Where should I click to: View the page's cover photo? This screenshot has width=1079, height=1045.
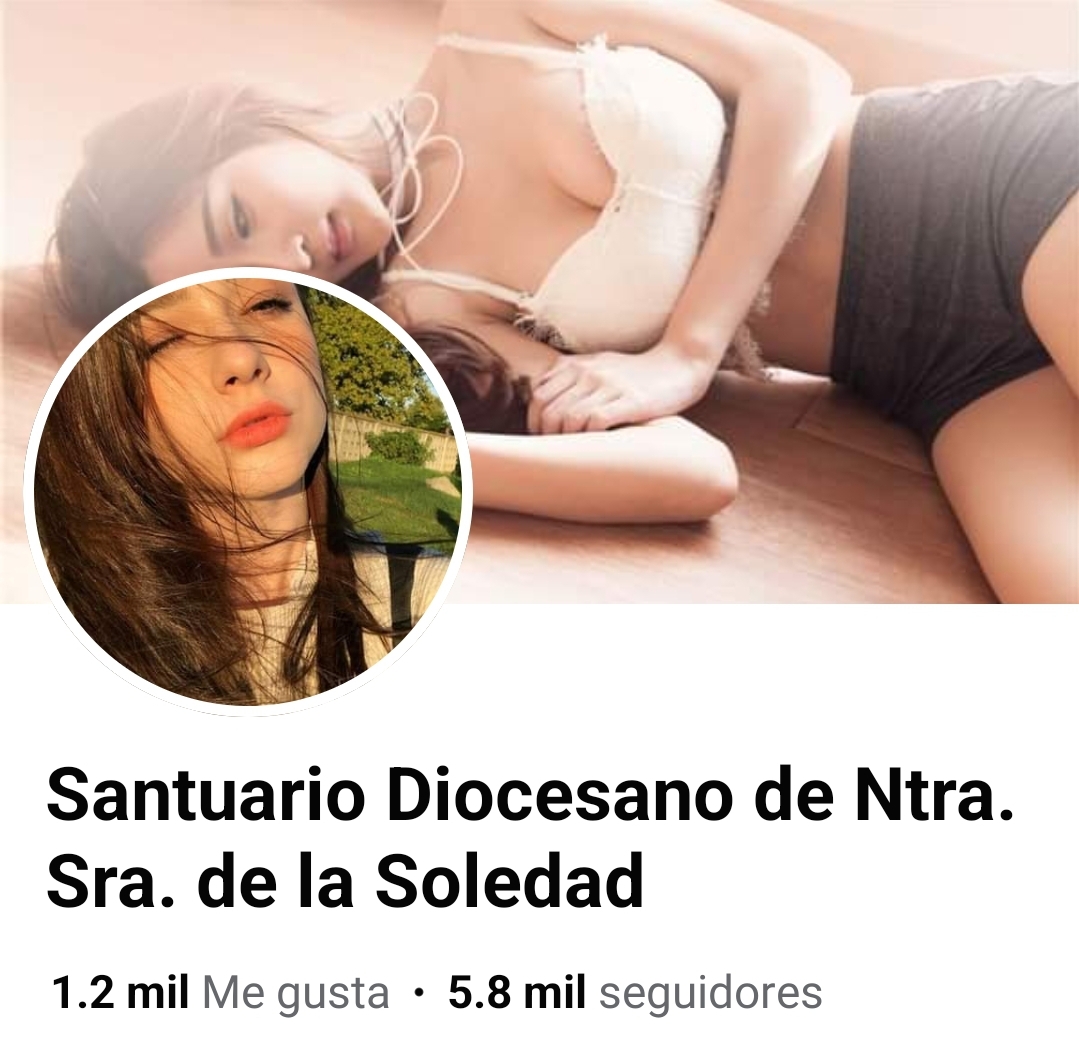coord(760,250)
